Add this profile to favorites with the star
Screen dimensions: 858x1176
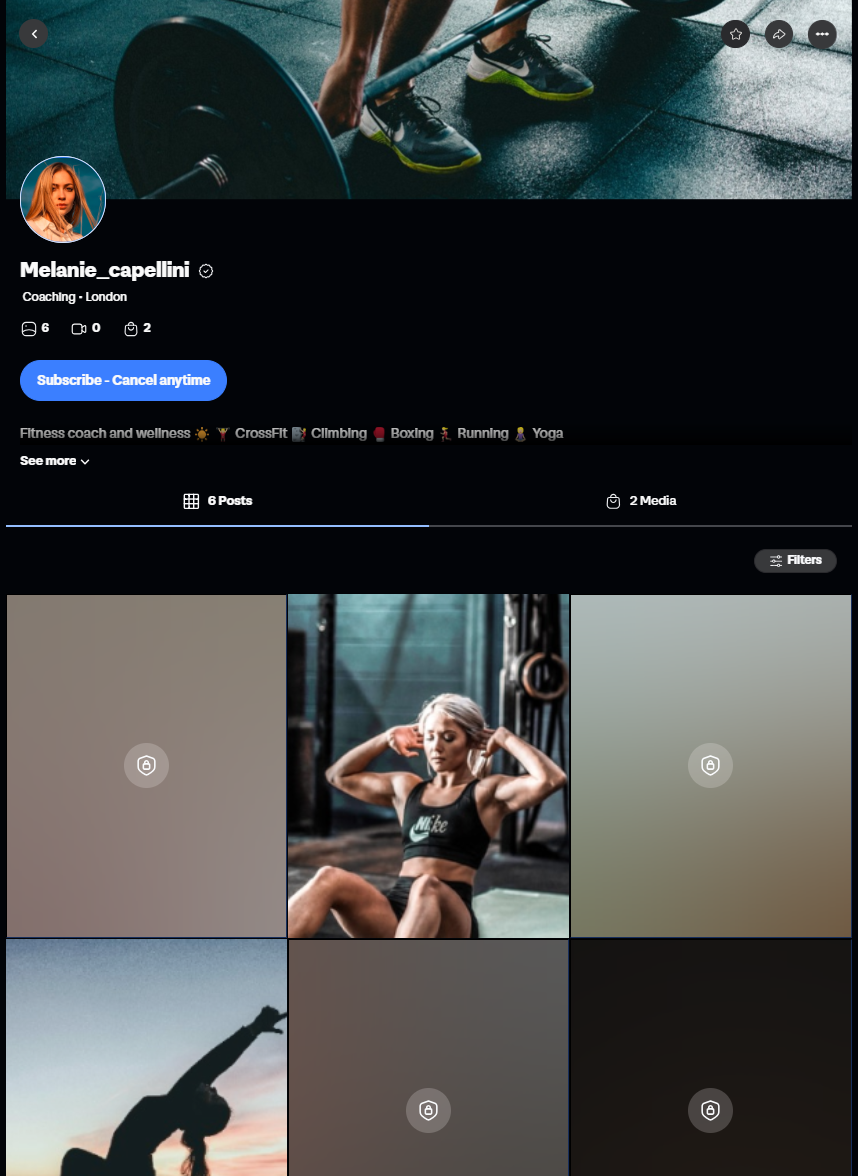tap(736, 34)
